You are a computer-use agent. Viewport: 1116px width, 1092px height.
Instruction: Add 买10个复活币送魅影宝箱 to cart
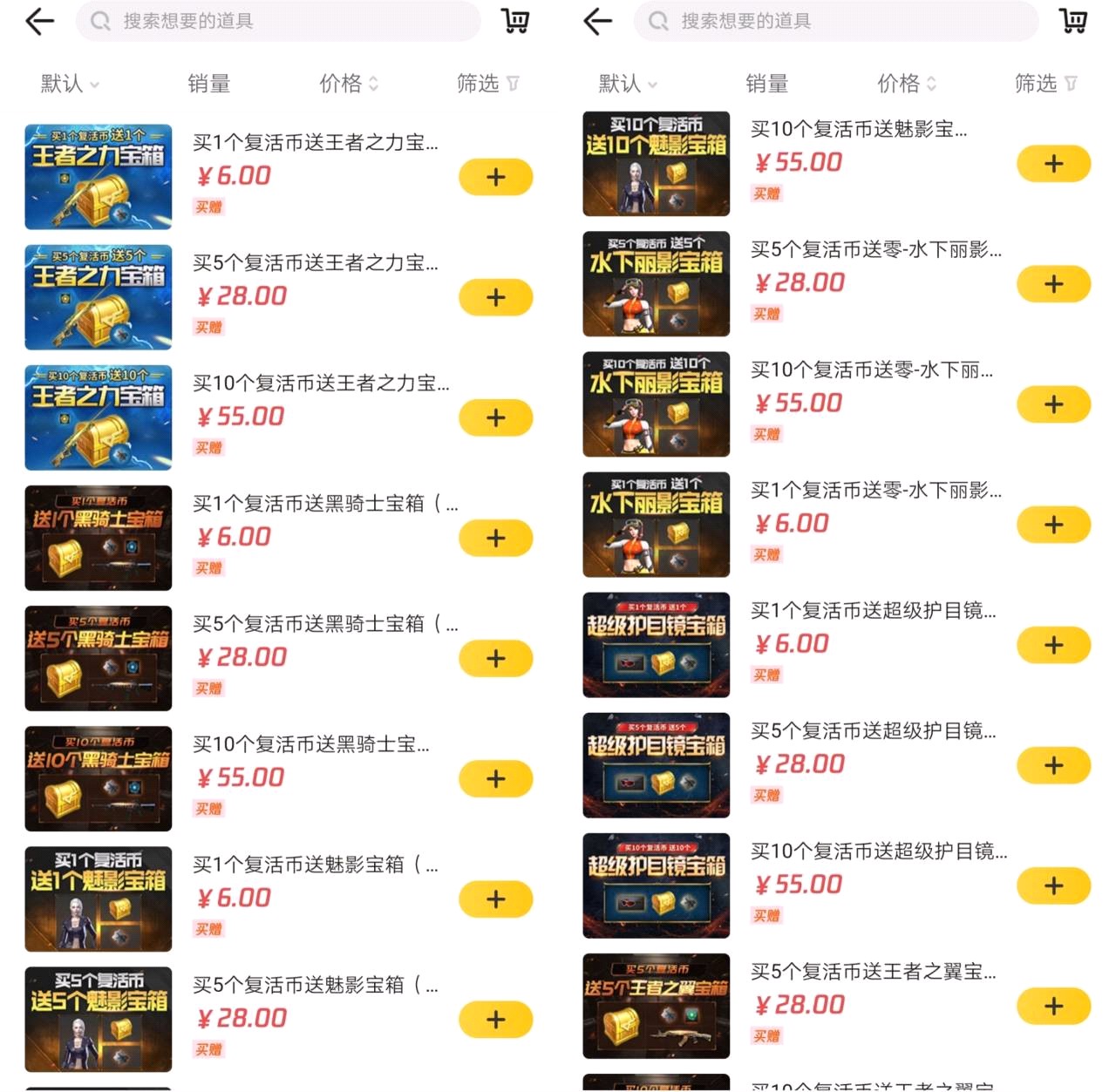pos(1053,164)
